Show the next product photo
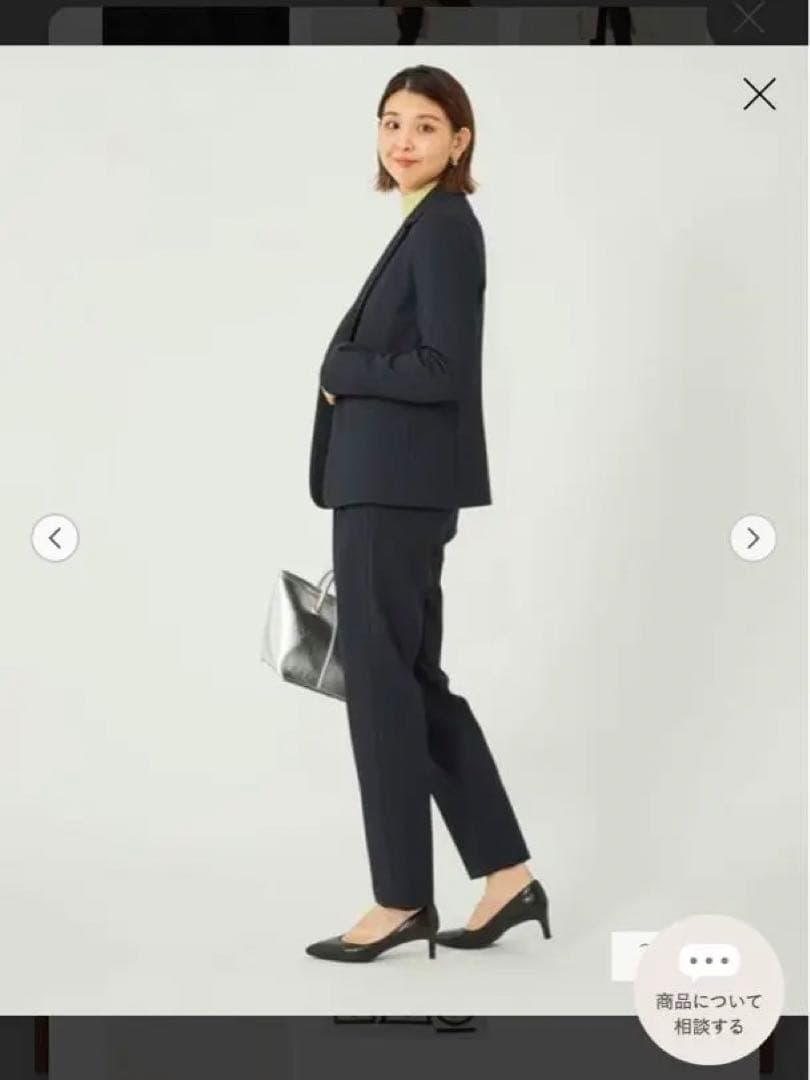Image resolution: width=810 pixels, height=1080 pixels. (x=753, y=538)
